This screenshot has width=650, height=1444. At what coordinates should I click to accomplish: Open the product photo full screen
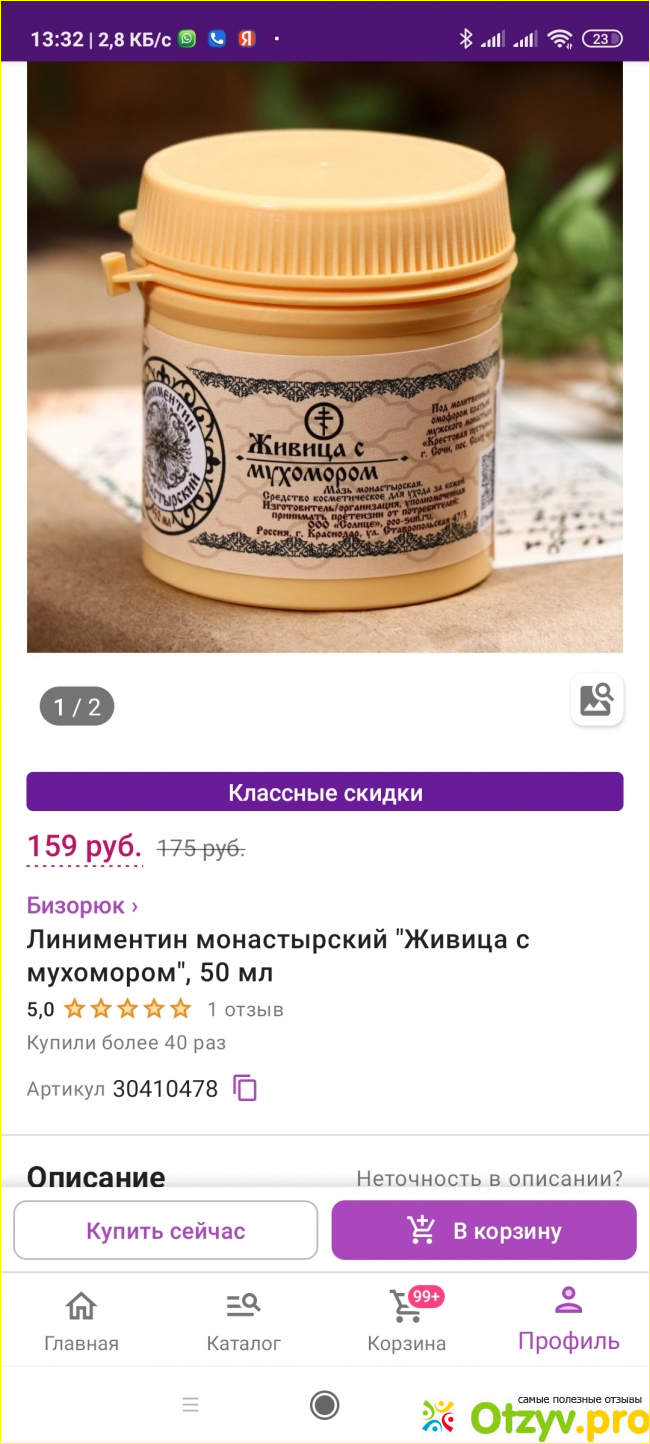[x=325, y=360]
